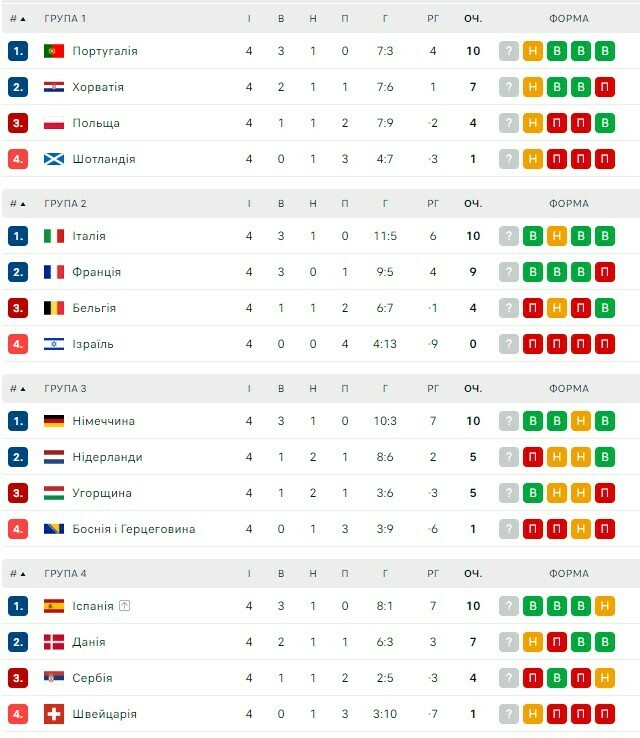Open the Spain team row
The image size is (640, 738).
click(x=92, y=606)
